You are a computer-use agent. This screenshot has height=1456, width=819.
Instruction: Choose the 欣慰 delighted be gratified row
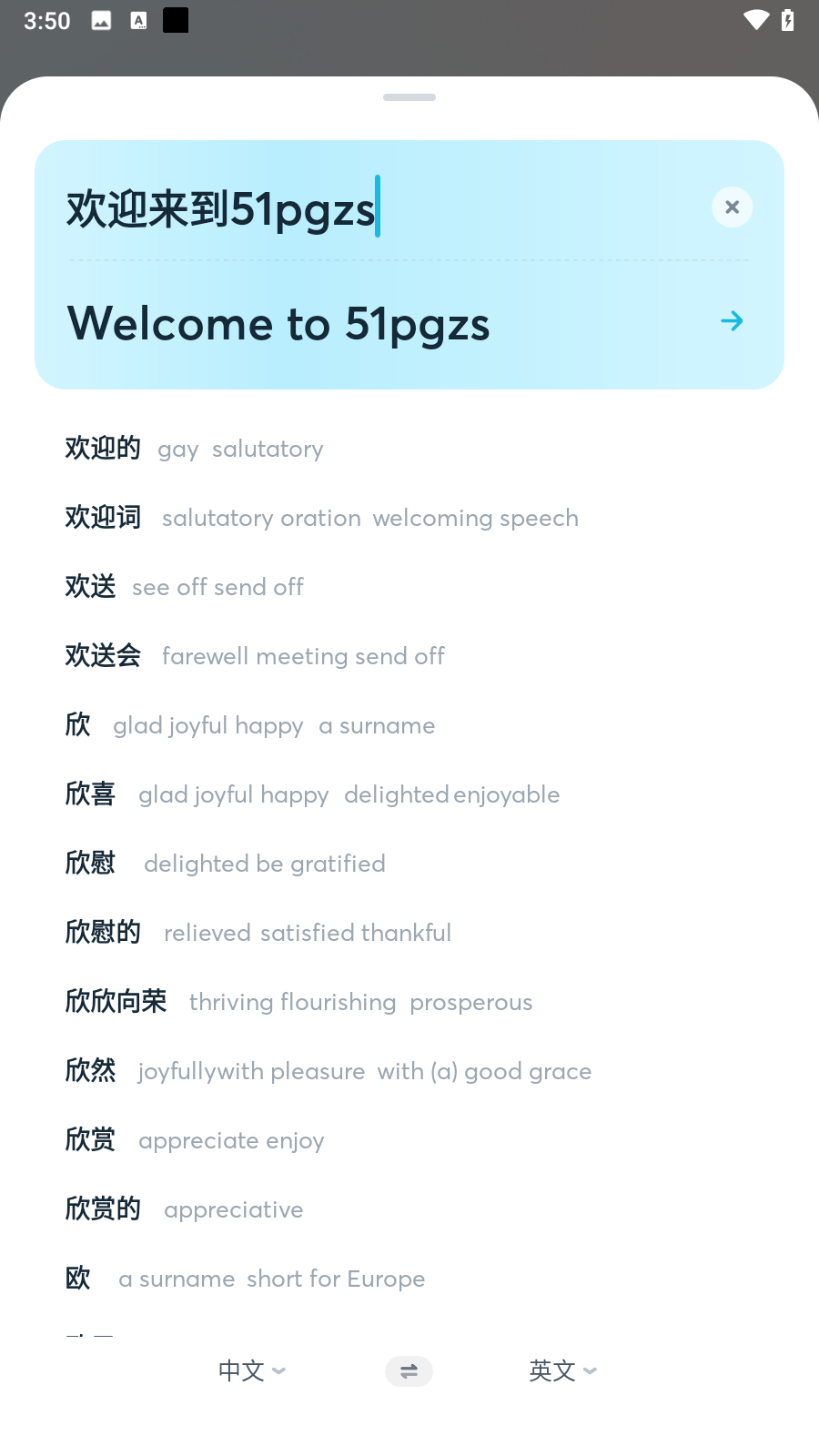click(226, 864)
